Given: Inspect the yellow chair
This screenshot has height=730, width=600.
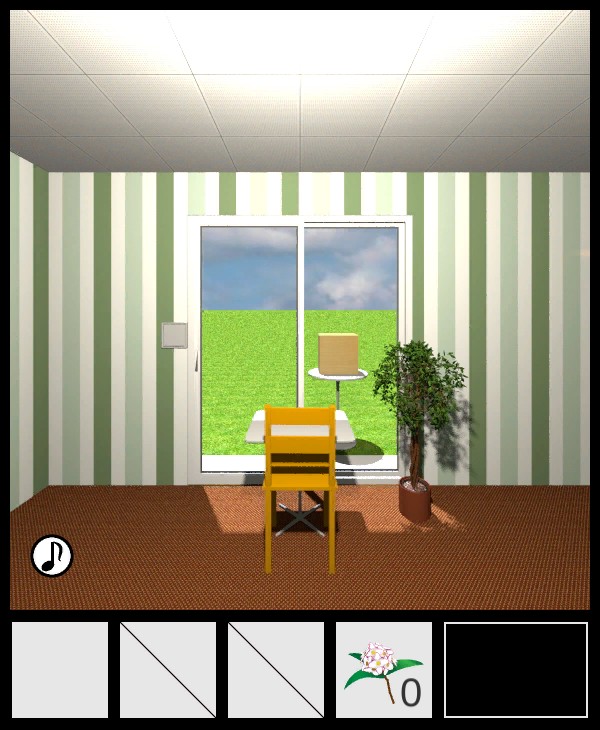Looking at the screenshot, I should (x=300, y=470).
